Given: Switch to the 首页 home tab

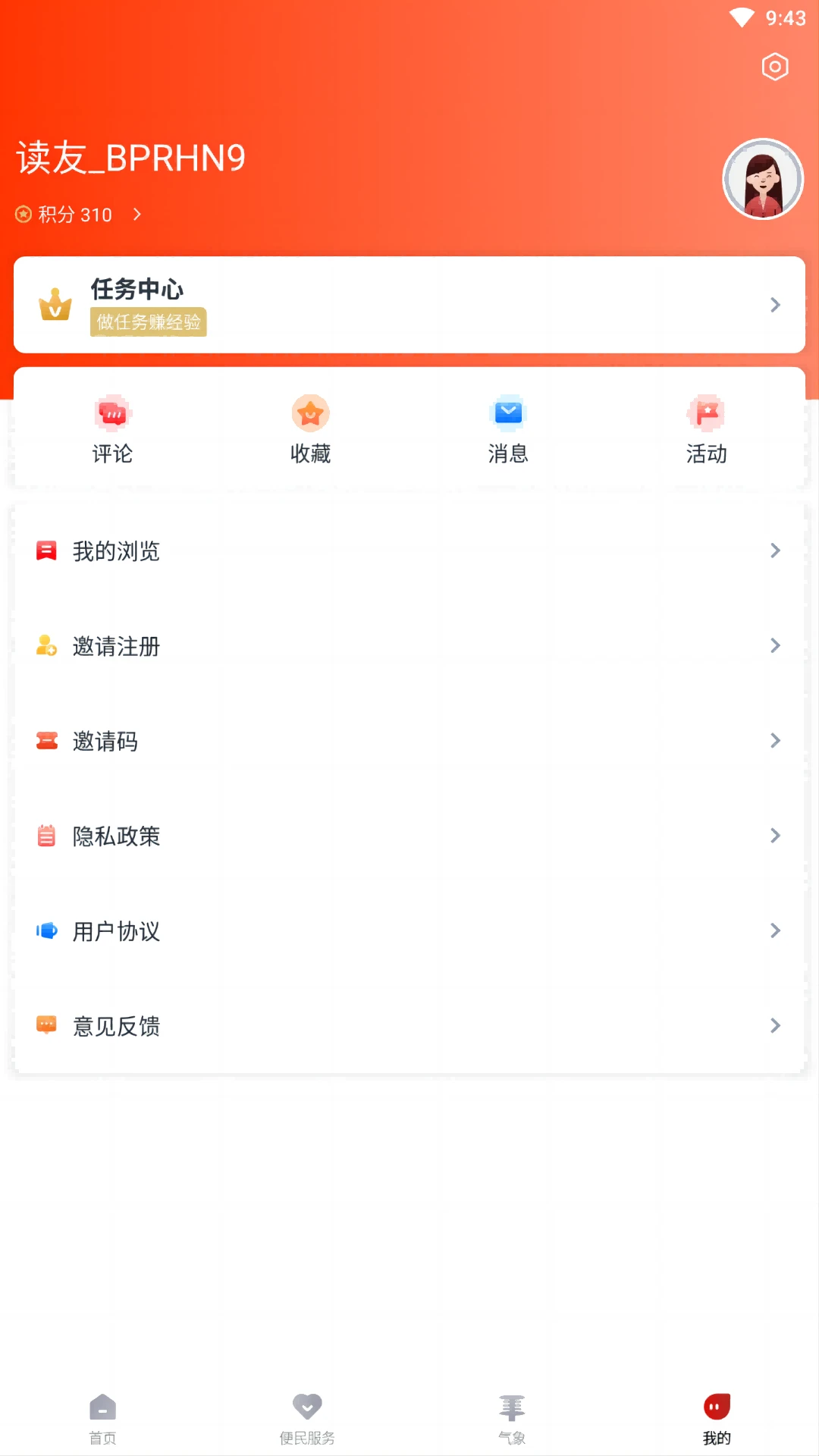Looking at the screenshot, I should 102,1415.
